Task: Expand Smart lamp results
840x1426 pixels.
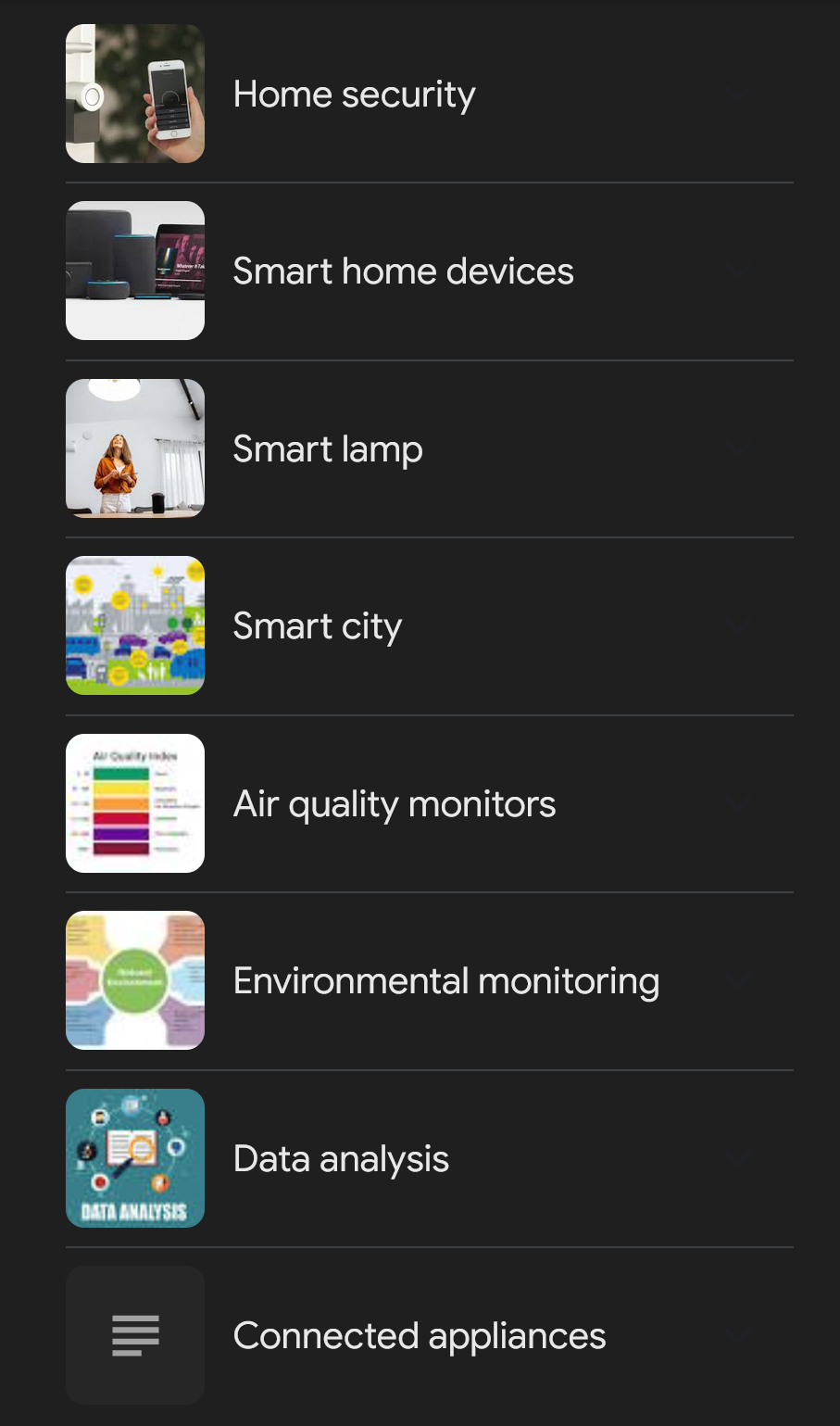Action: pyautogui.click(x=737, y=449)
